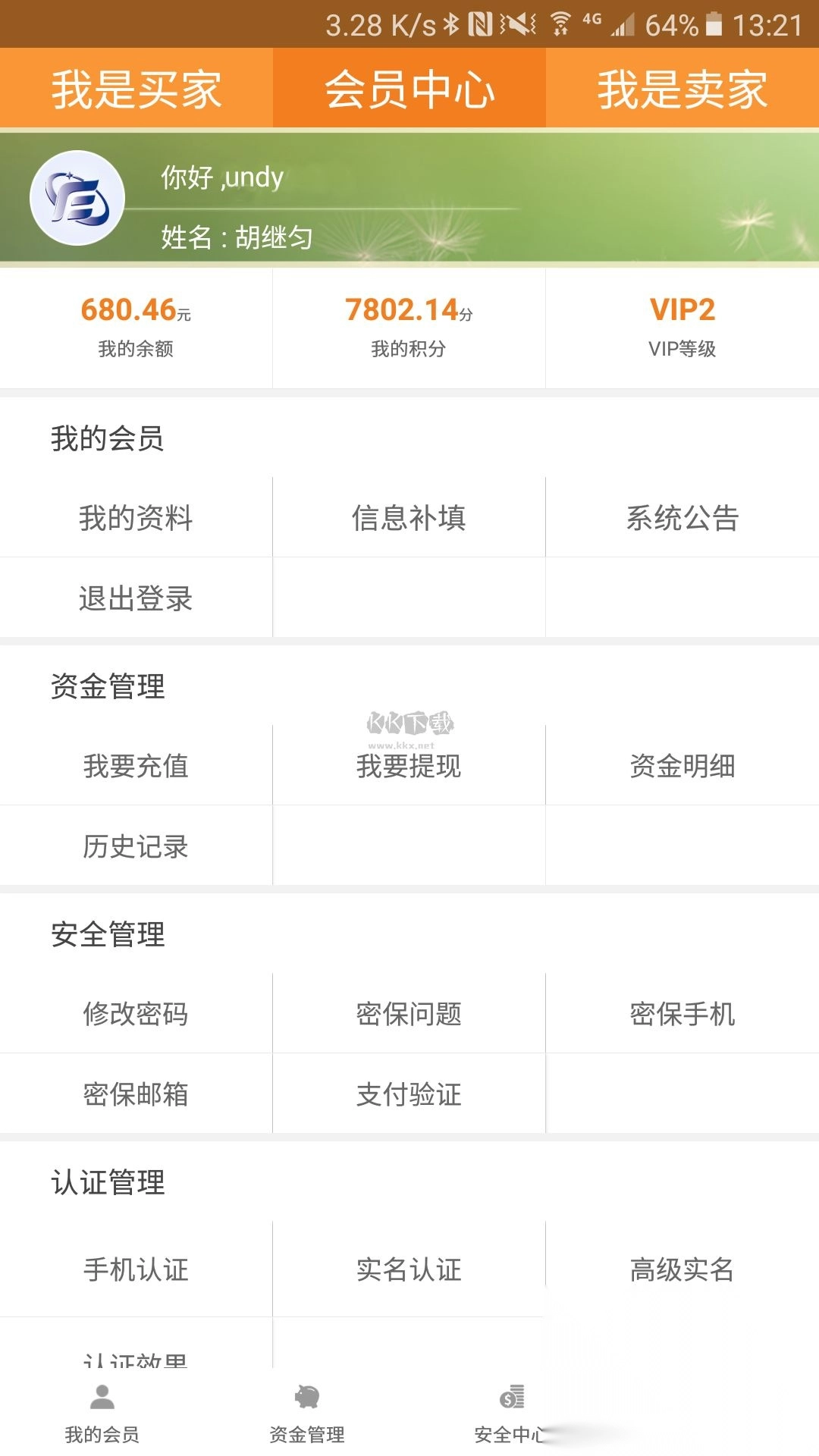The image size is (819, 1456).
Task: Open 支付验证 payment verification
Action: [x=409, y=1093]
